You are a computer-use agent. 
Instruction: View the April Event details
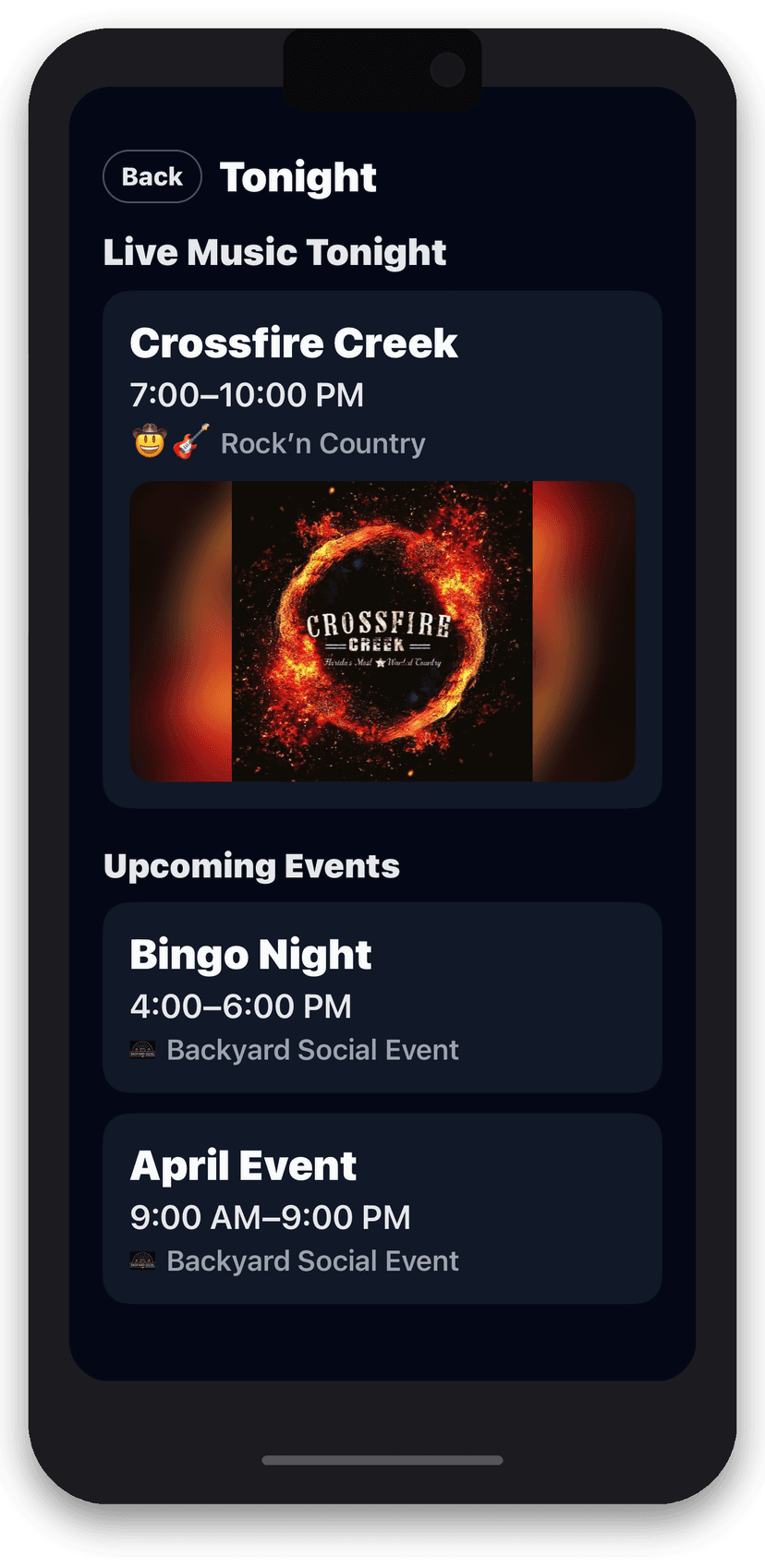click(x=382, y=1208)
